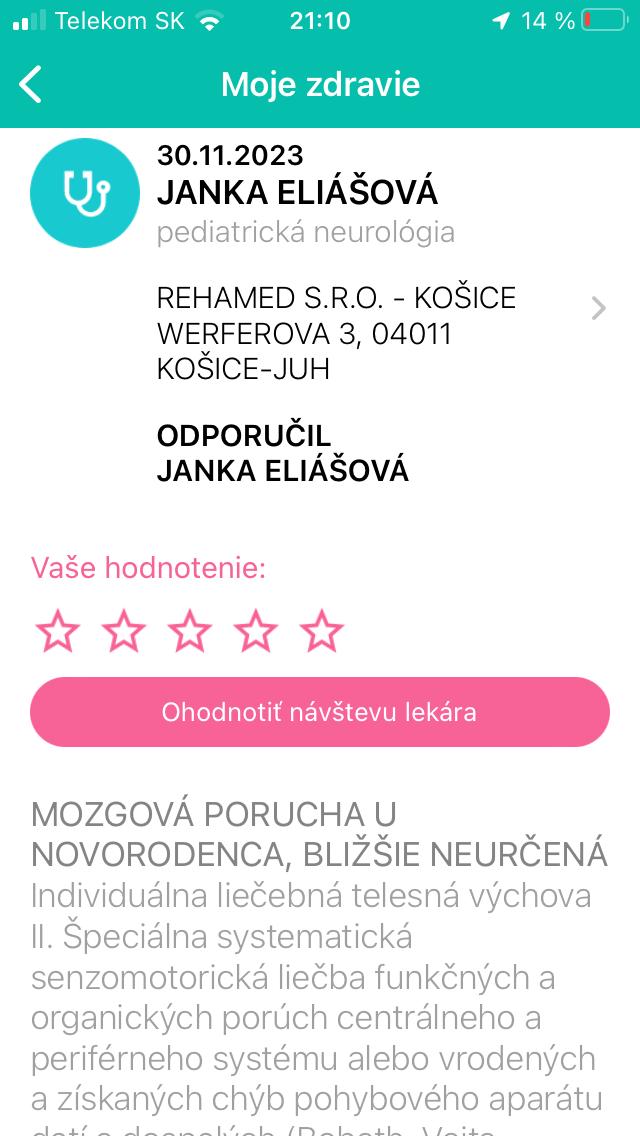640x1136 pixels.
Task: Go back from Moje zdravie
Action: pos(32,85)
